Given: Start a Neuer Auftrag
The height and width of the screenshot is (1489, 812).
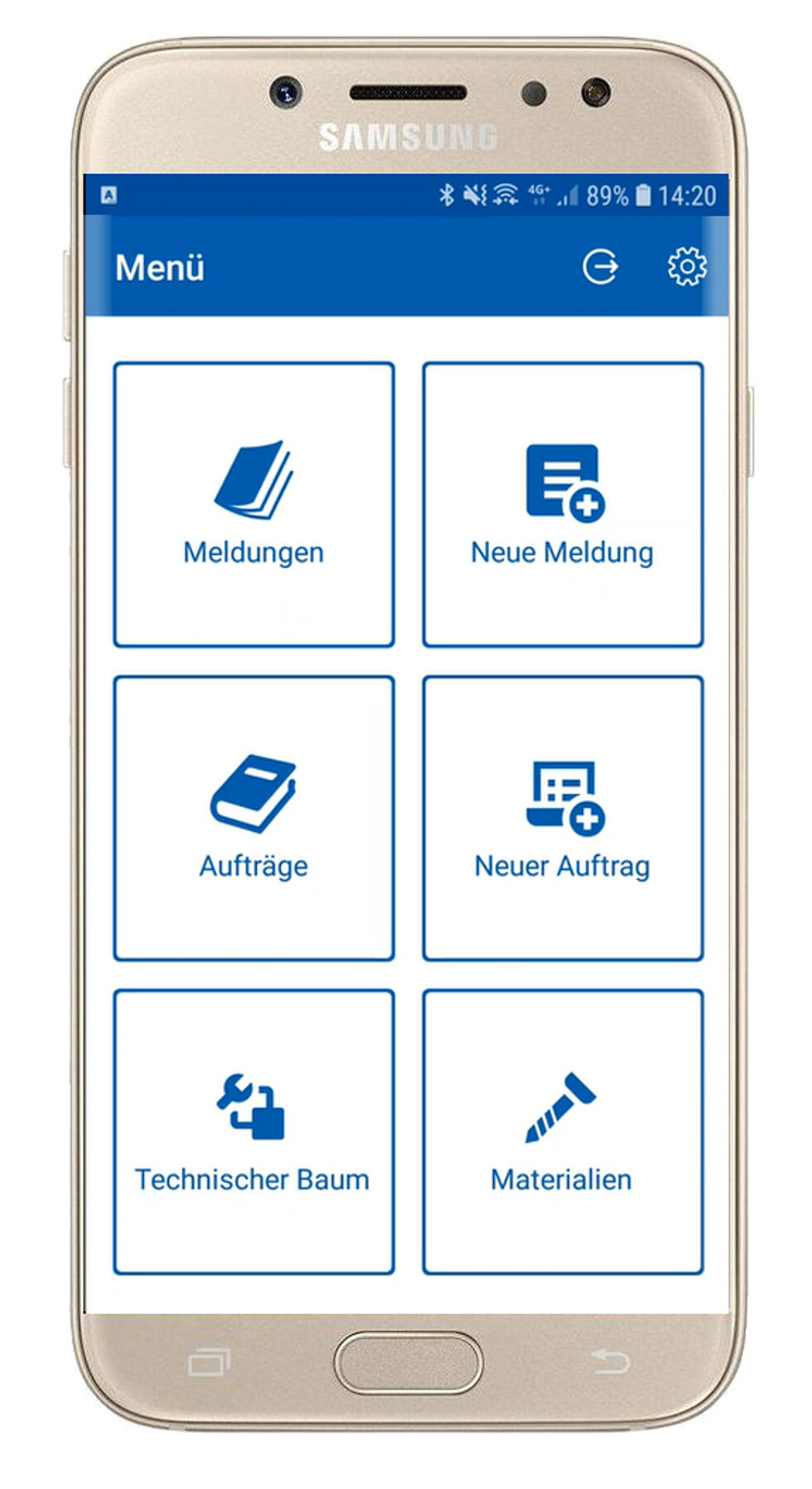Looking at the screenshot, I should point(563,818).
